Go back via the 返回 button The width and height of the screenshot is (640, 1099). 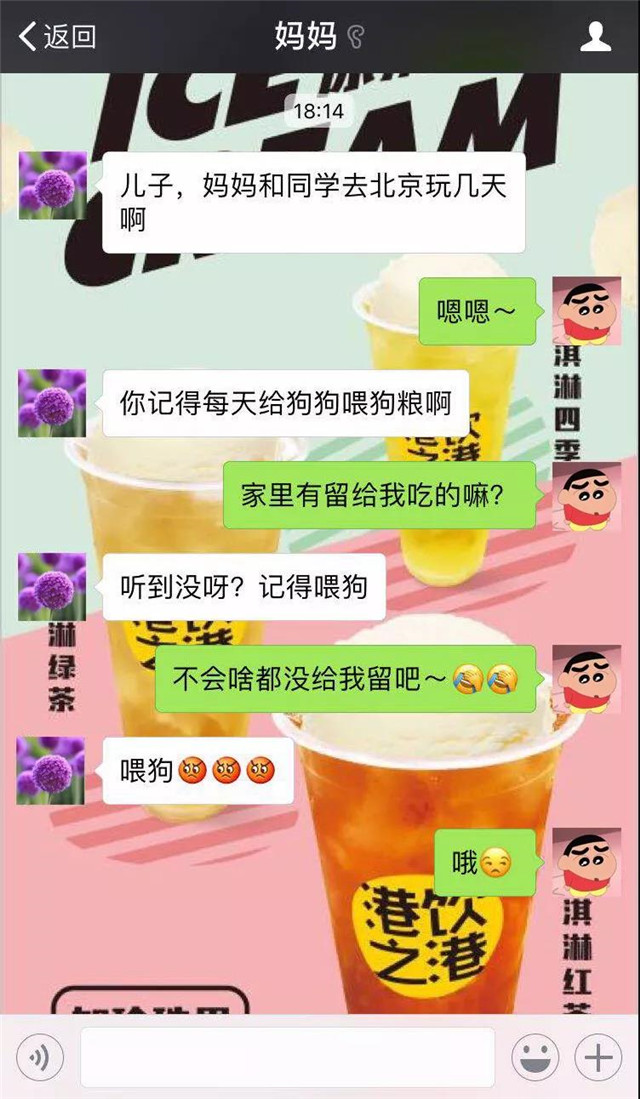point(57,37)
